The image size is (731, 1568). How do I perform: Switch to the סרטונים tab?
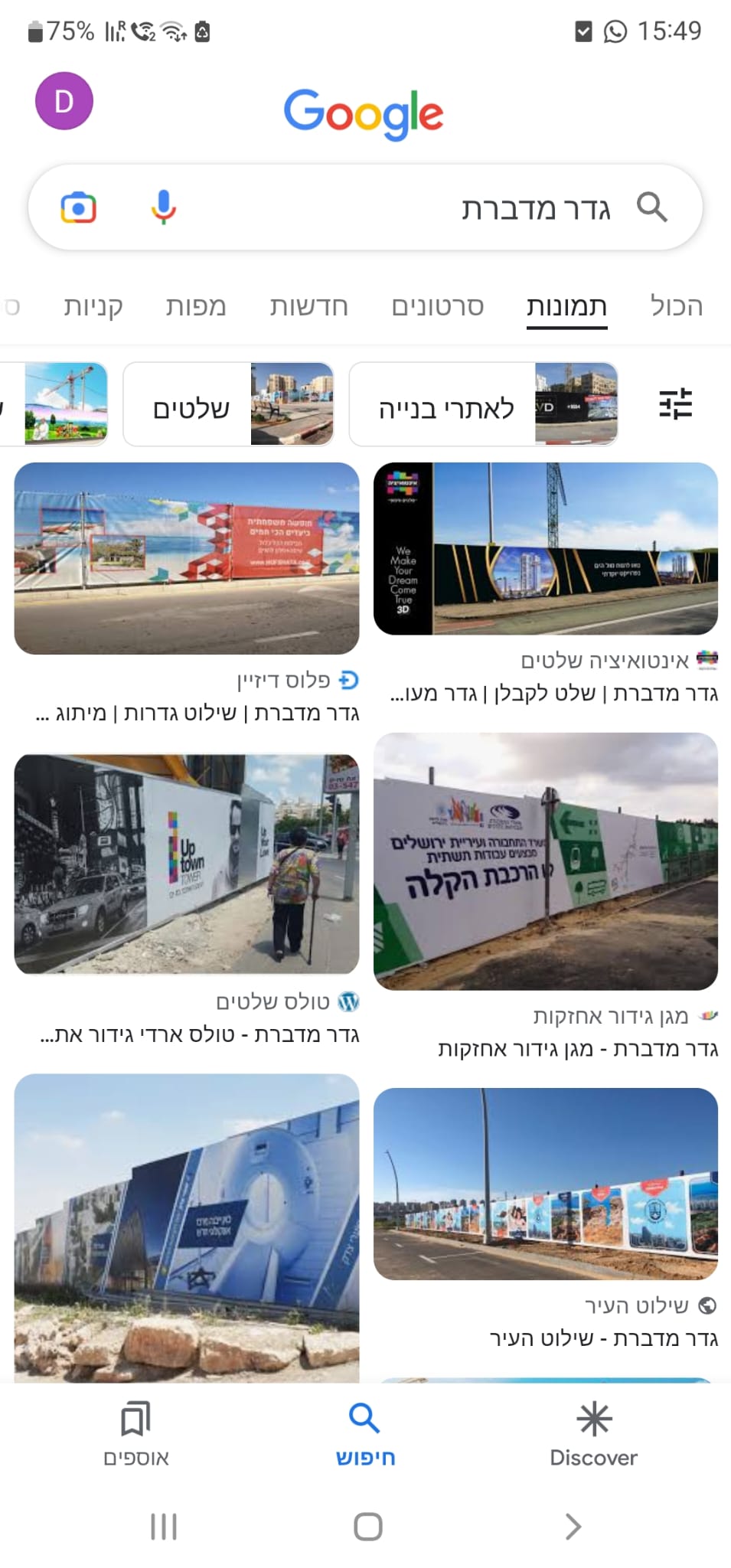click(x=438, y=306)
